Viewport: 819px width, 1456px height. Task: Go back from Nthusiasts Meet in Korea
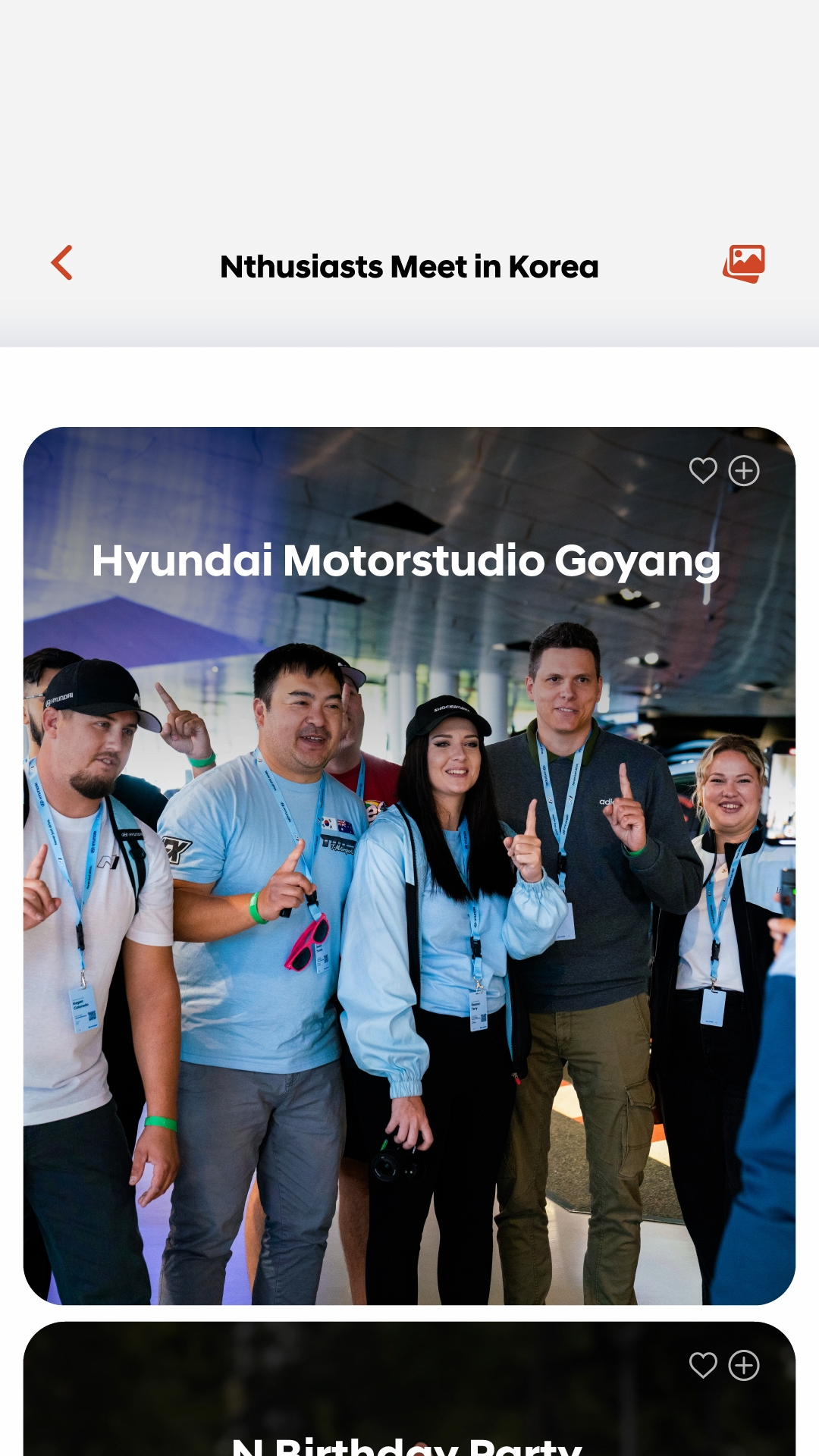[x=62, y=263]
